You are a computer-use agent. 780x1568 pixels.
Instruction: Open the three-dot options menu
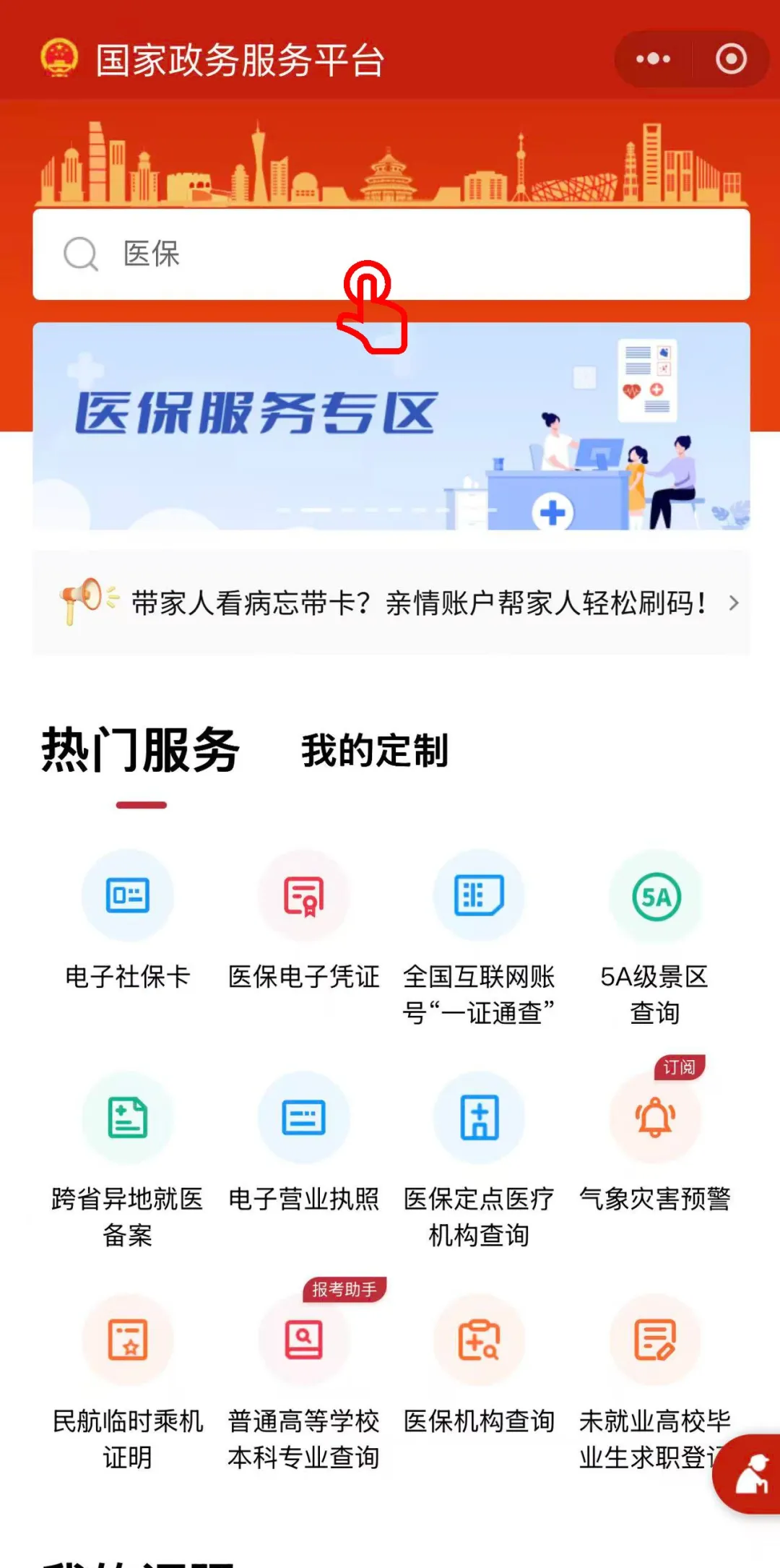tap(652, 59)
